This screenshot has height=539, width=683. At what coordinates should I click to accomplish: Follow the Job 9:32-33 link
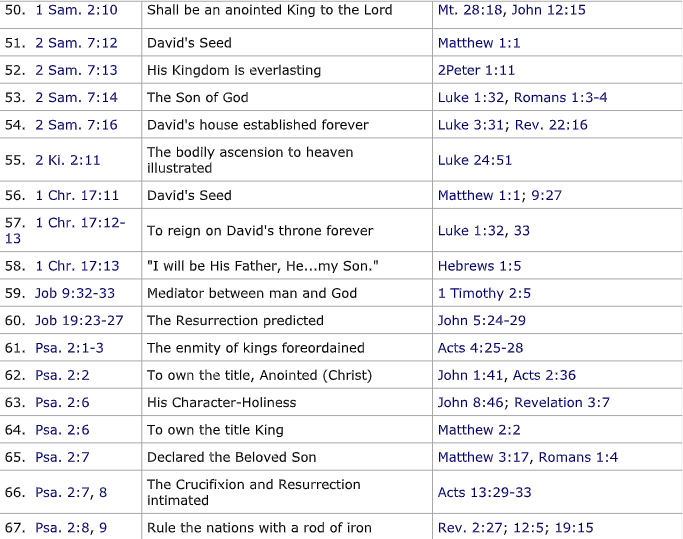tap(75, 293)
